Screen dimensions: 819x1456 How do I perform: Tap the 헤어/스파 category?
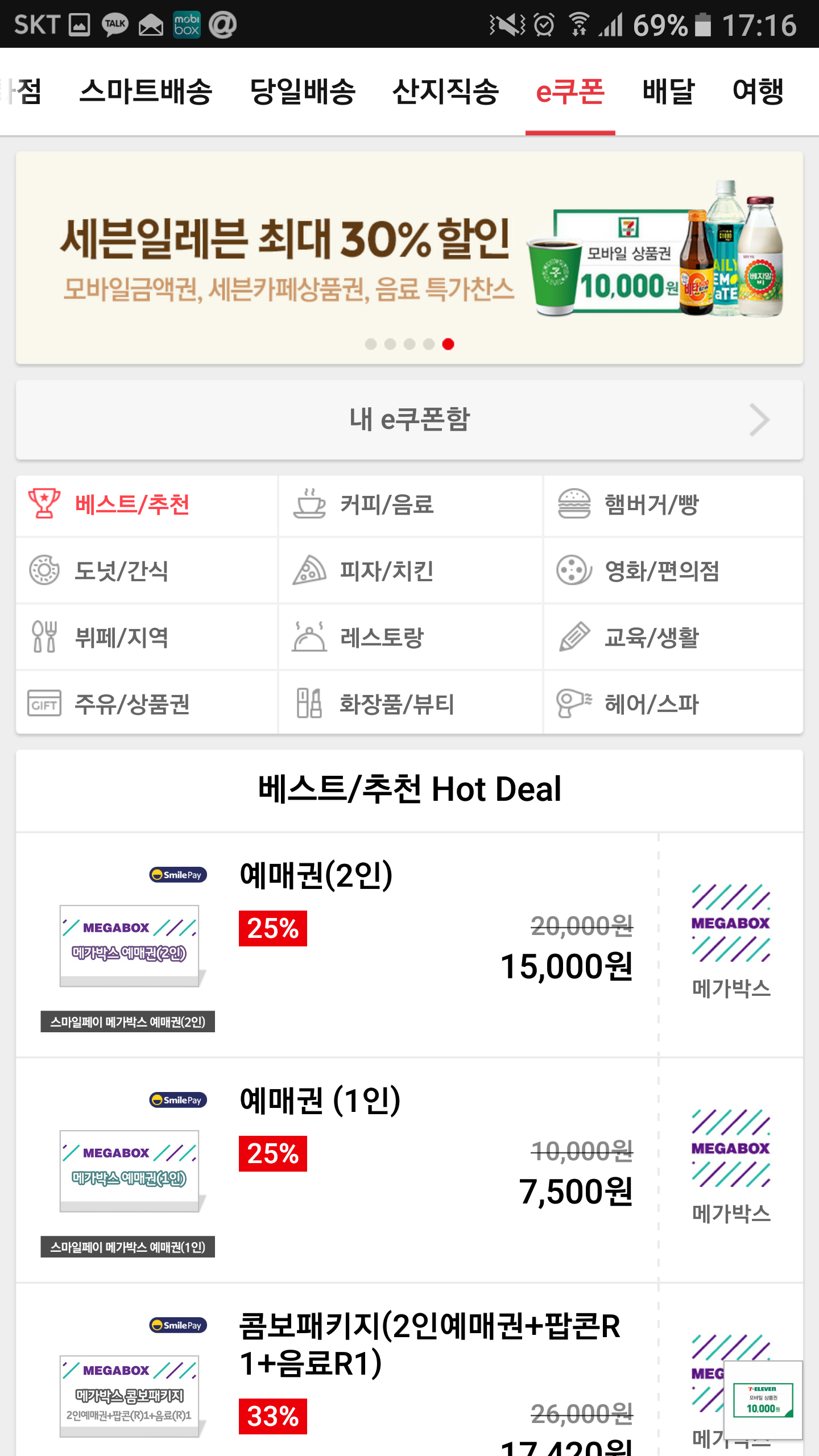[673, 704]
